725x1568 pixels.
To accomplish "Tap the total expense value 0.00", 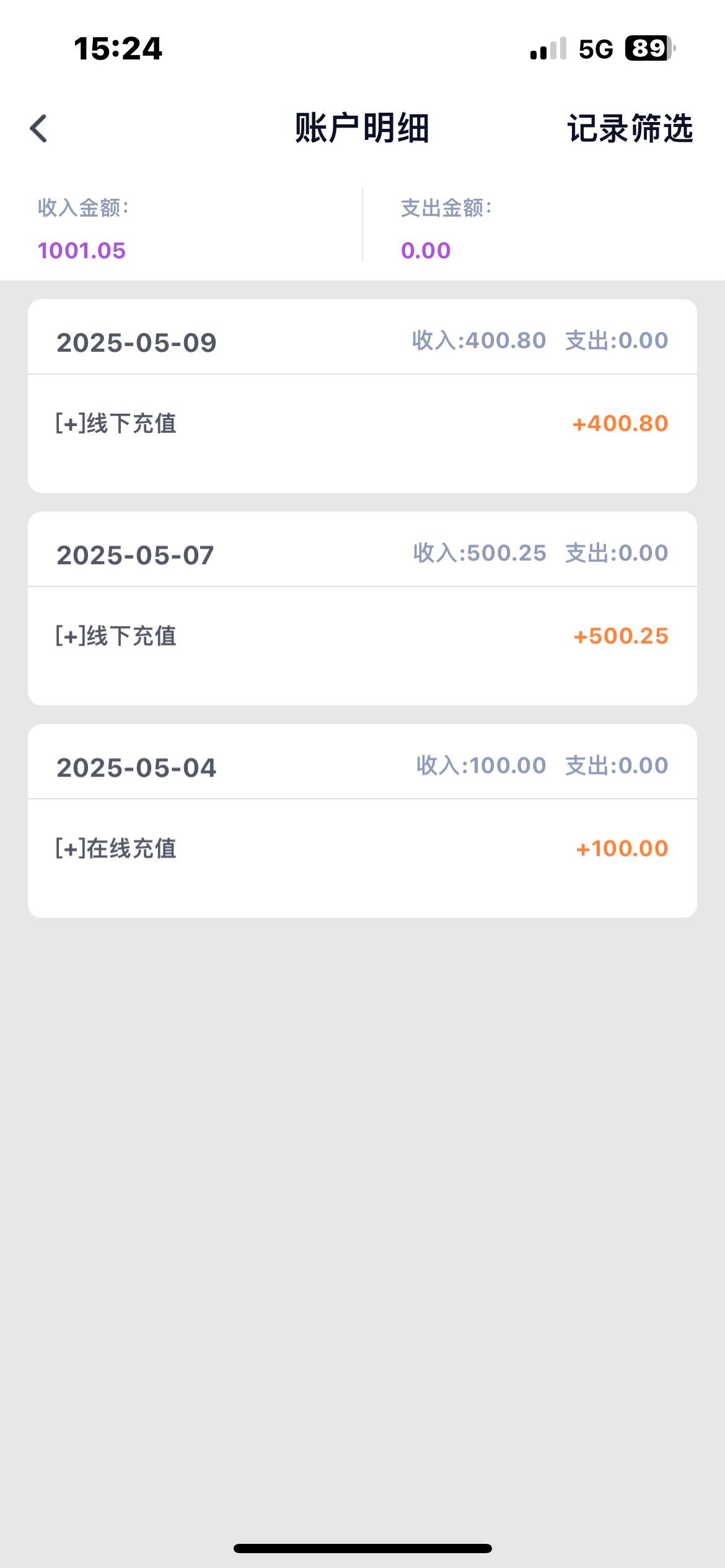I will [425, 251].
